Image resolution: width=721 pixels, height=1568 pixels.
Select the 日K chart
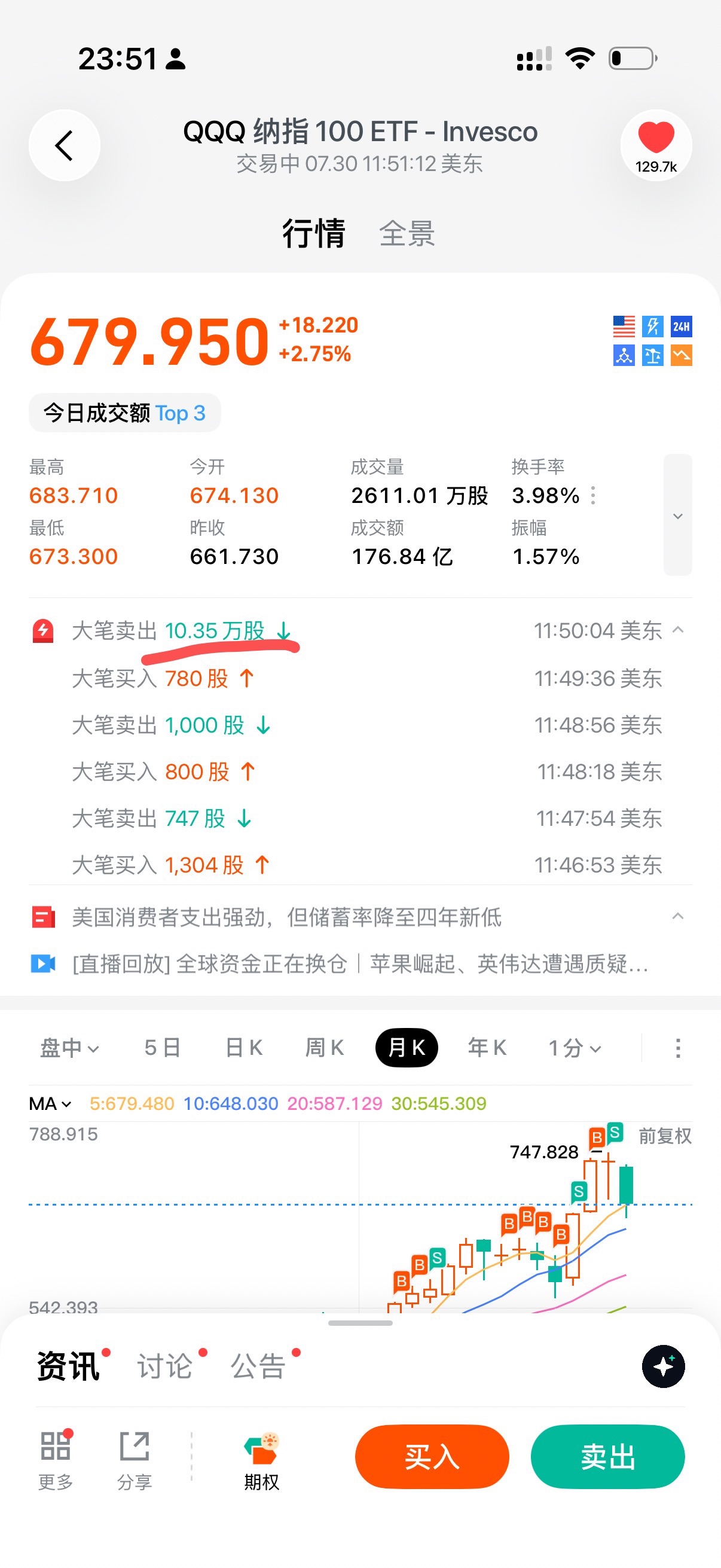(x=244, y=1048)
